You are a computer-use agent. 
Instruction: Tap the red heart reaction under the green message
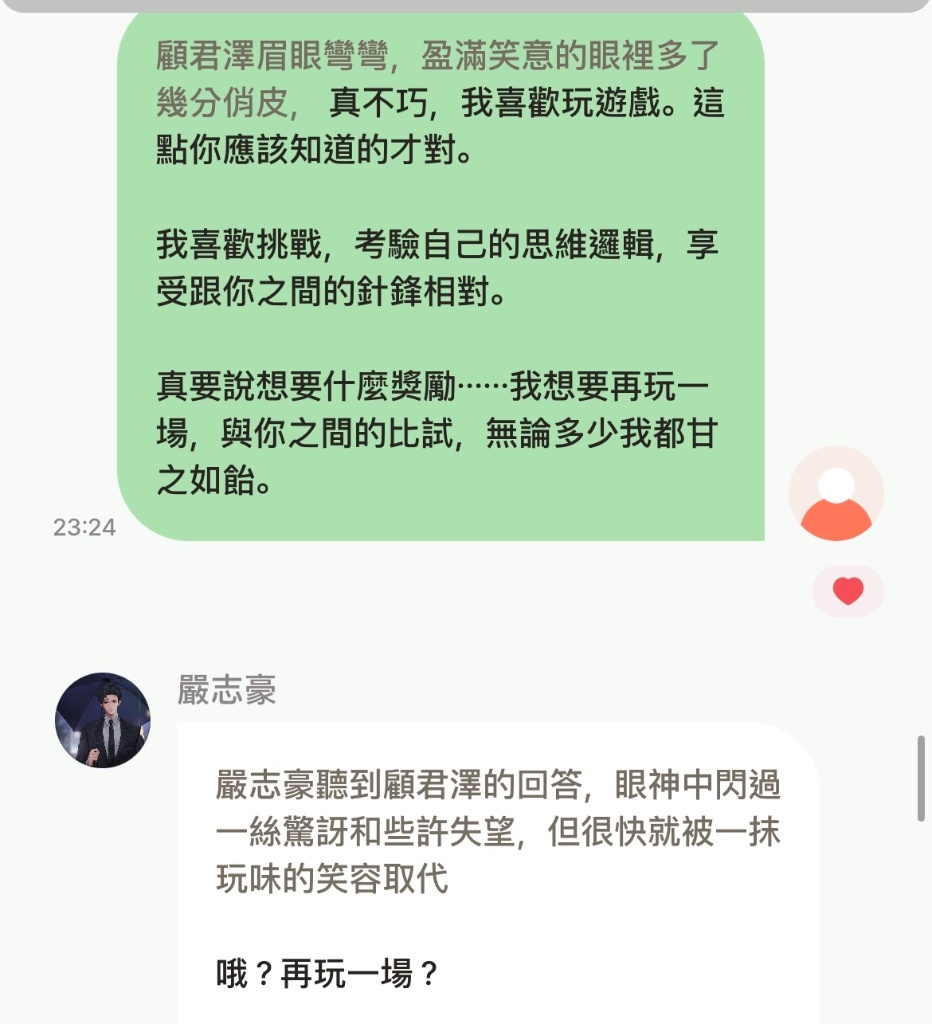[x=847, y=591]
